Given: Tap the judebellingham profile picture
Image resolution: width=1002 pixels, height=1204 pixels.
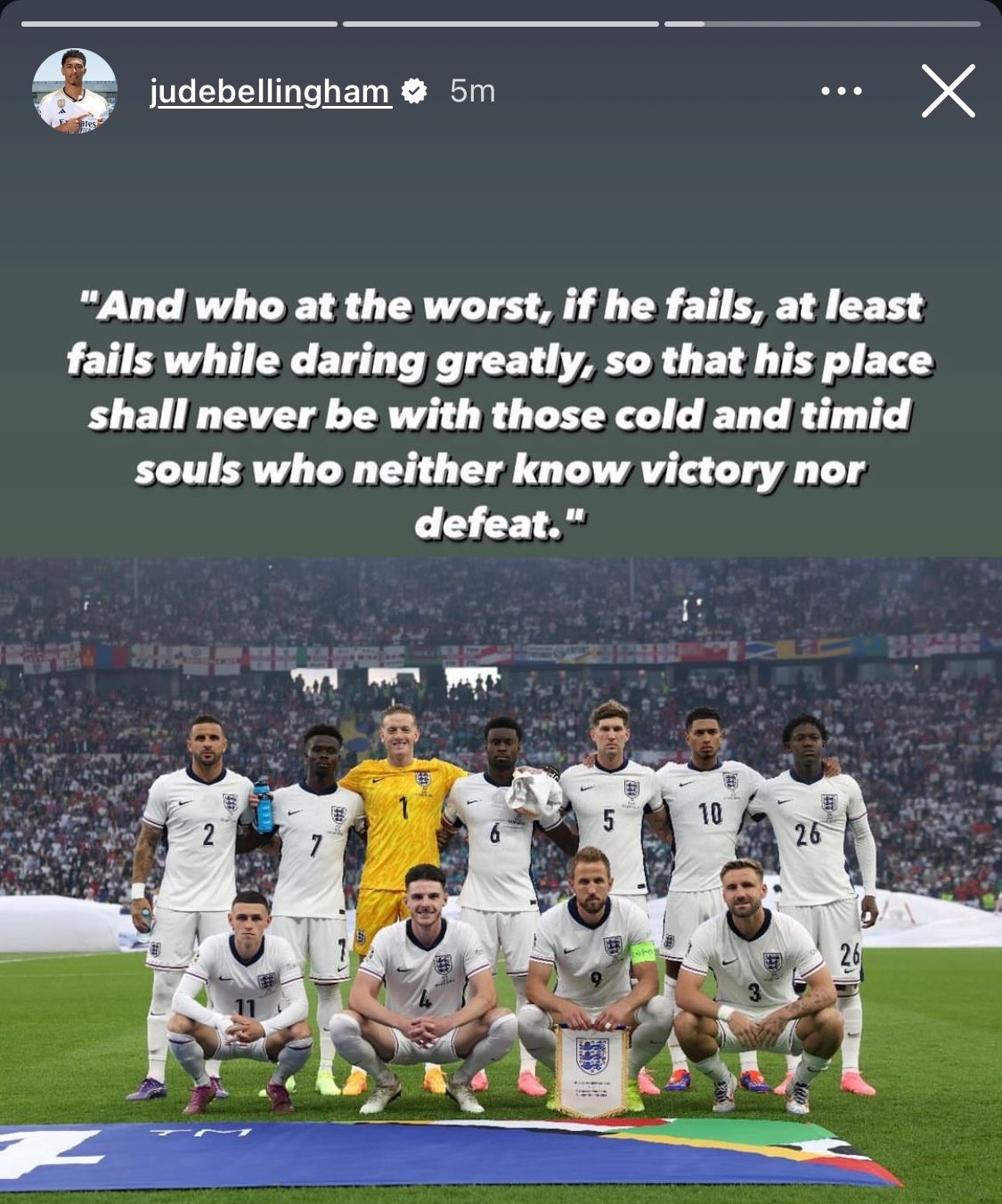Looking at the screenshot, I should point(75,91).
